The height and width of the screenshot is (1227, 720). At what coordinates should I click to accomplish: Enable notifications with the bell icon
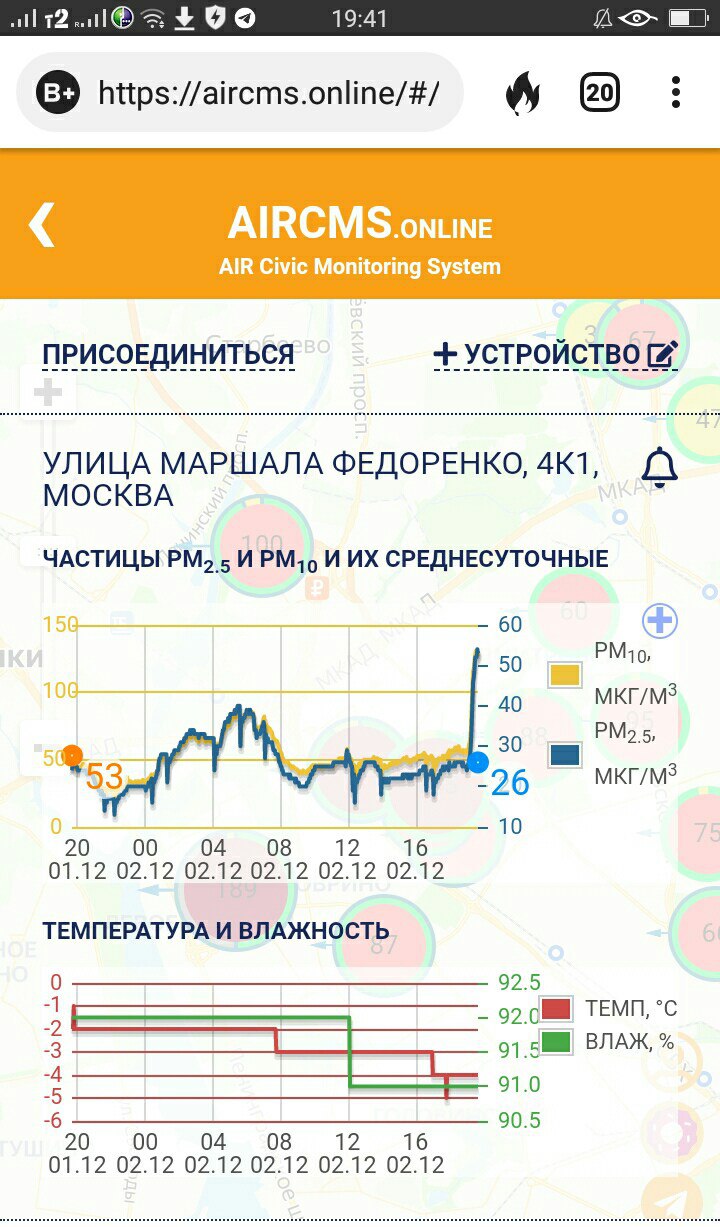[x=660, y=468]
